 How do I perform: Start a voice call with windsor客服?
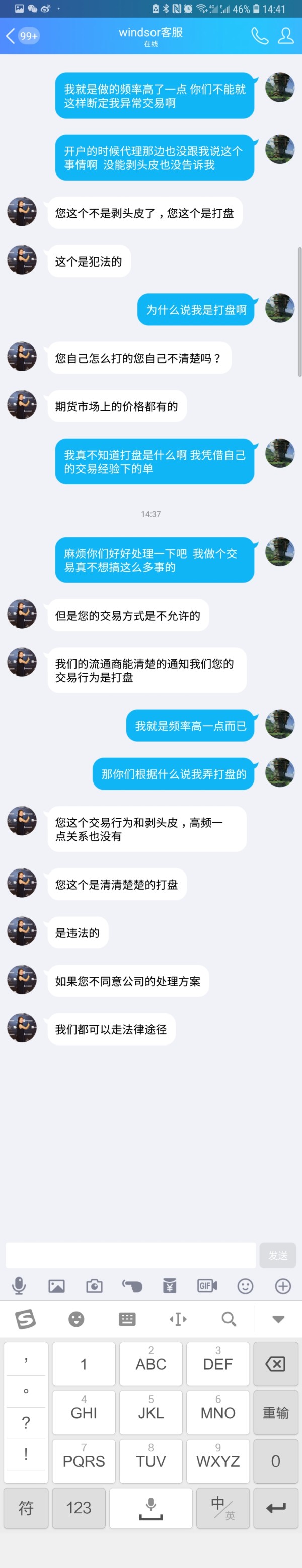(x=259, y=36)
